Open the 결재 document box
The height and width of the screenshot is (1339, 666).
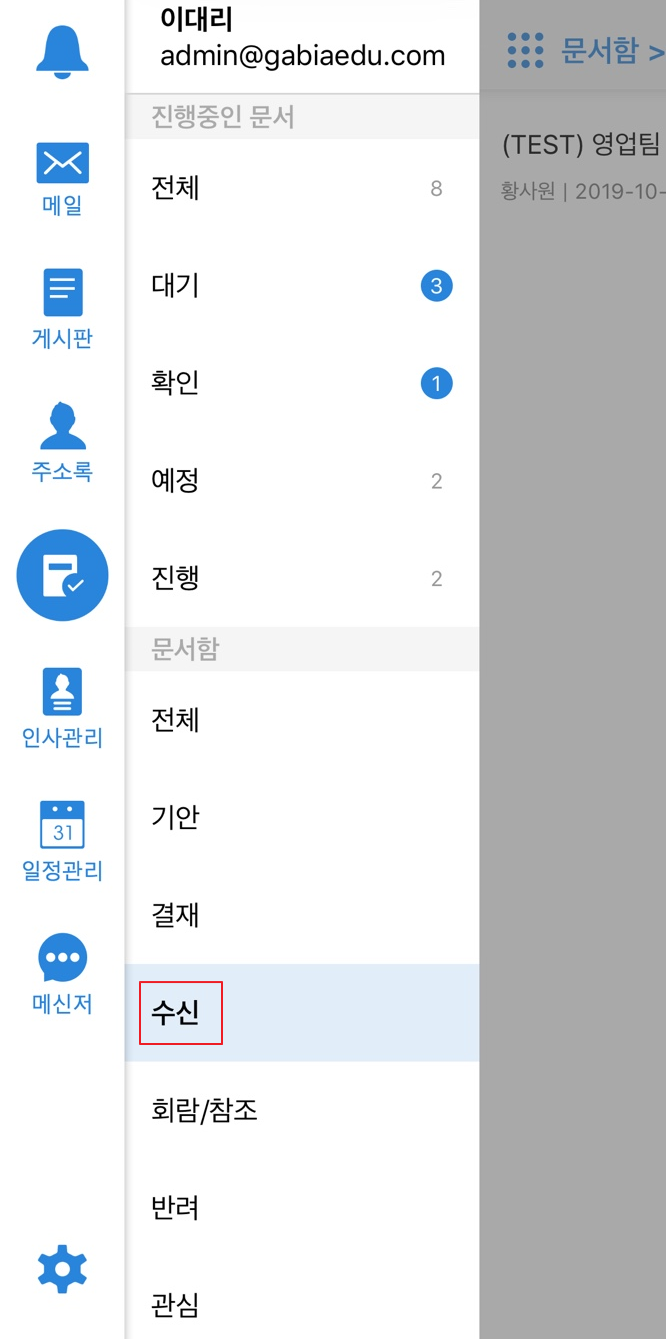point(302,915)
